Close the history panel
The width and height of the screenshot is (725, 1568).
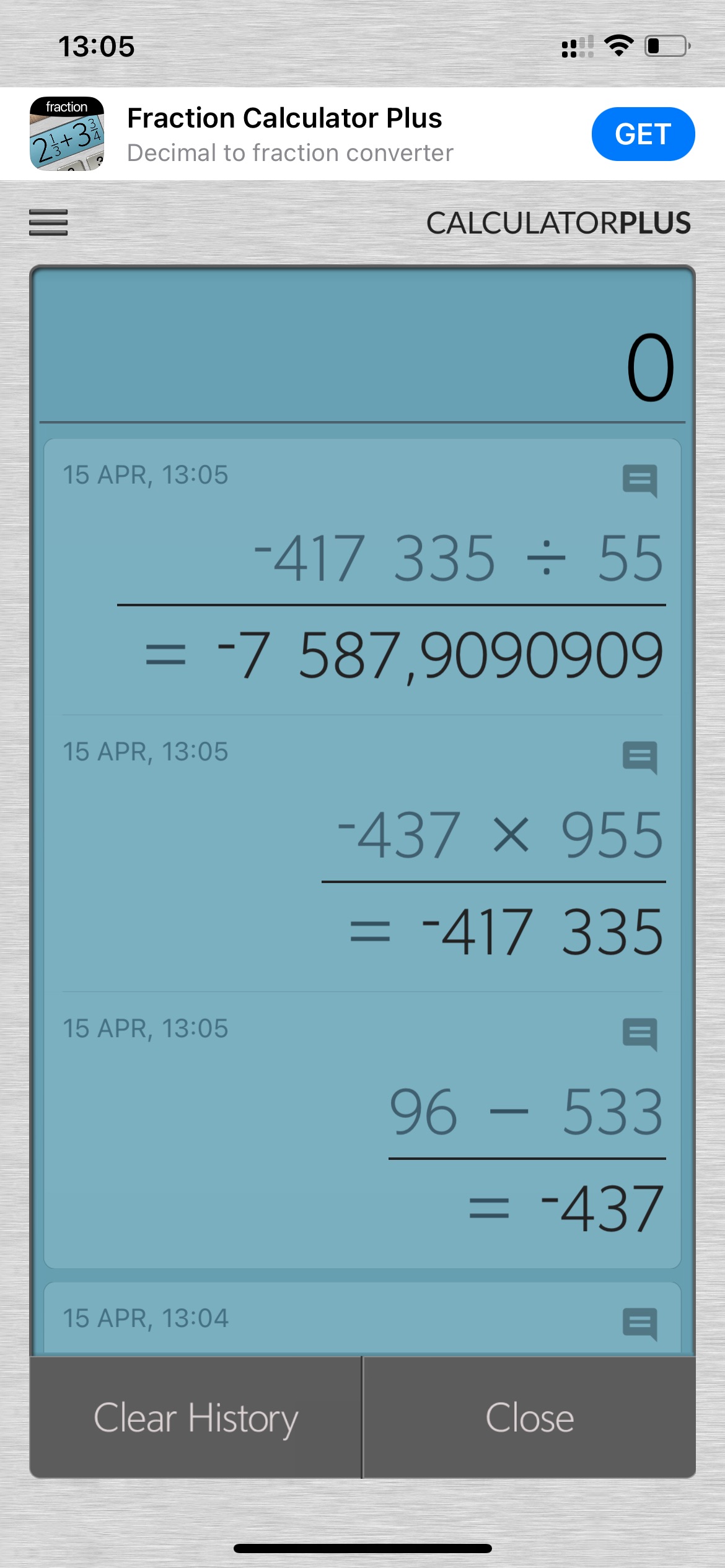(529, 1418)
